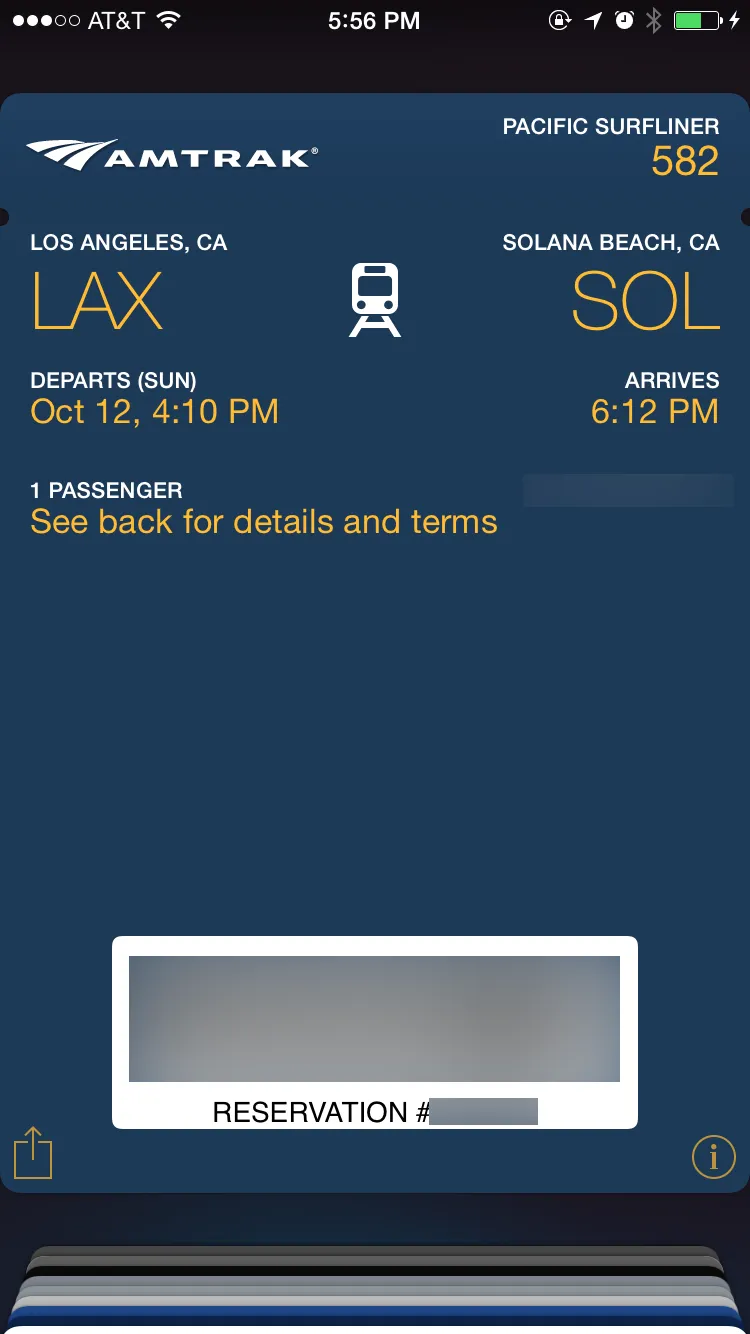Open the stacked passes at the bottom
Screen dimensions: 750x1334
[375, 1288]
